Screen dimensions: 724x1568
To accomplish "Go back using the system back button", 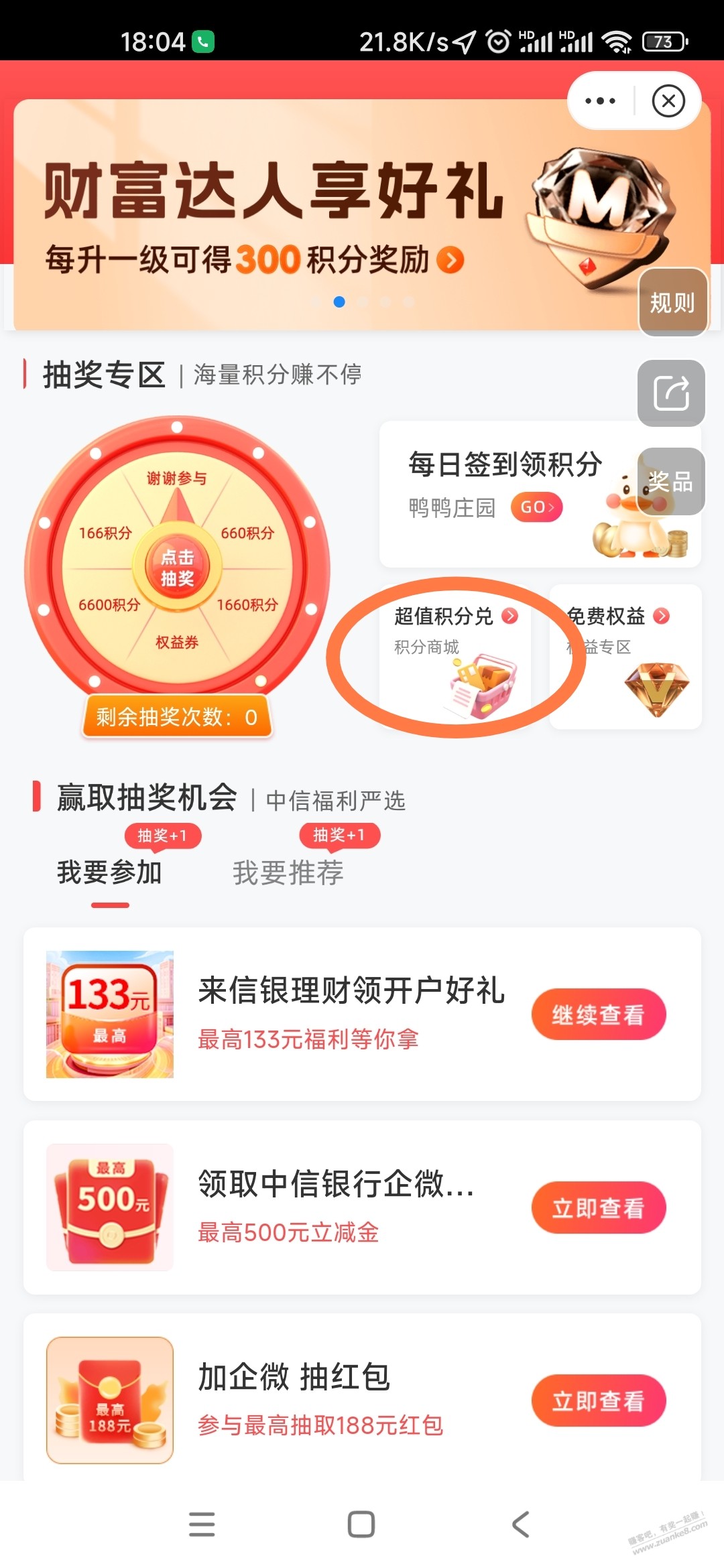I will click(520, 1524).
